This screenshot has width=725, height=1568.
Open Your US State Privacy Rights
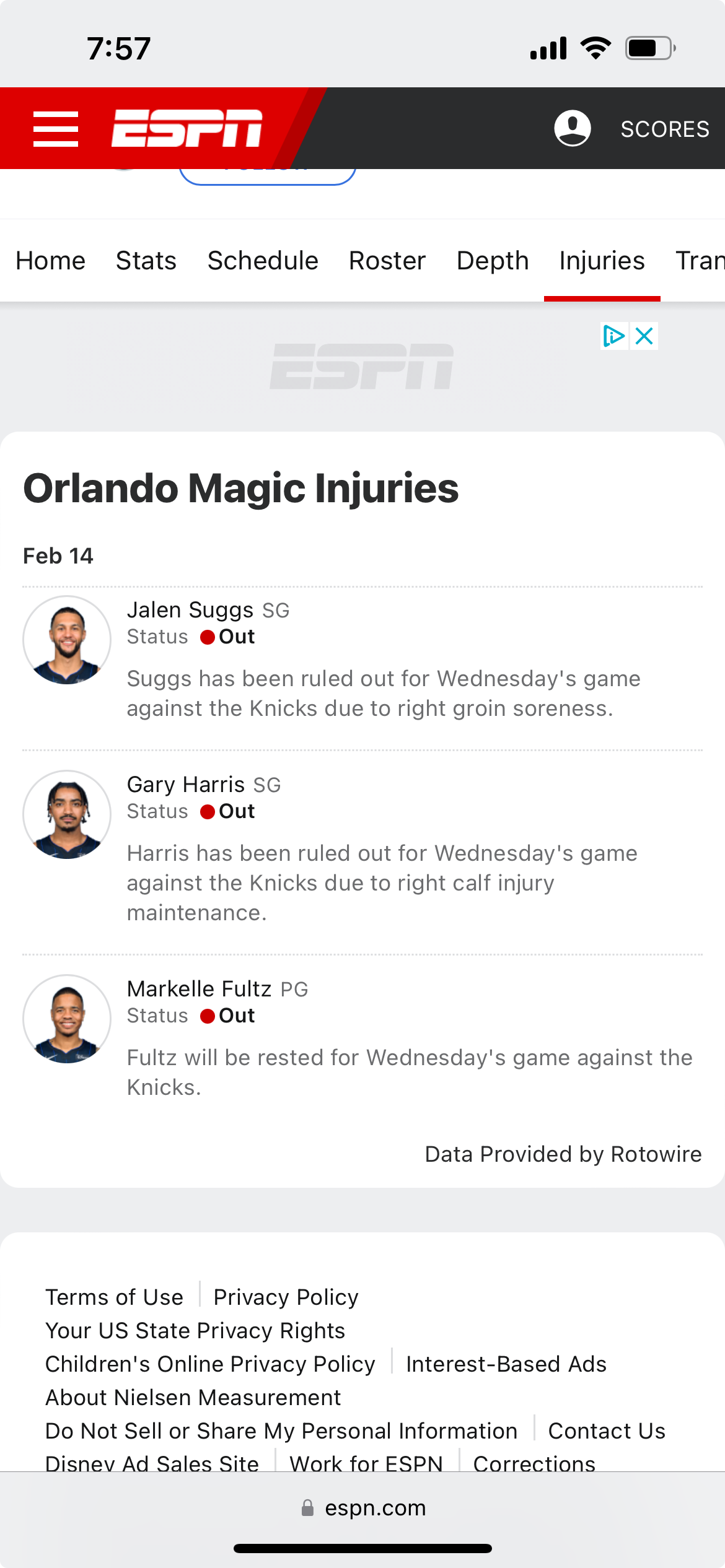click(x=195, y=1330)
